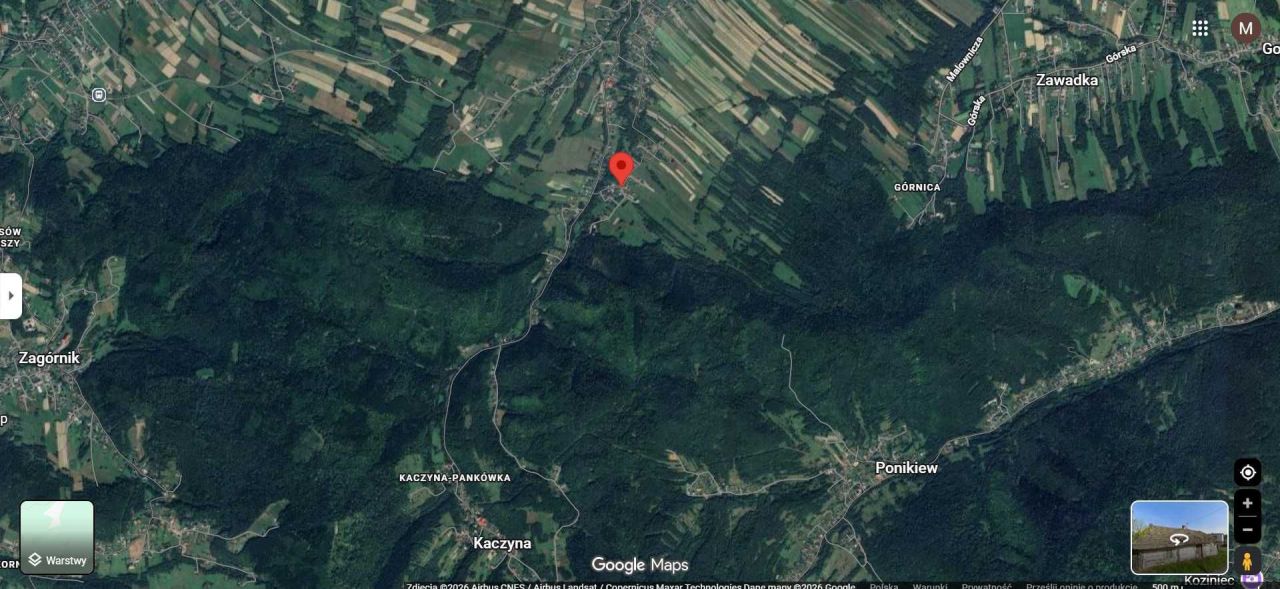Center map on my location
Viewport: 1280px width, 589px height.
[1247, 472]
